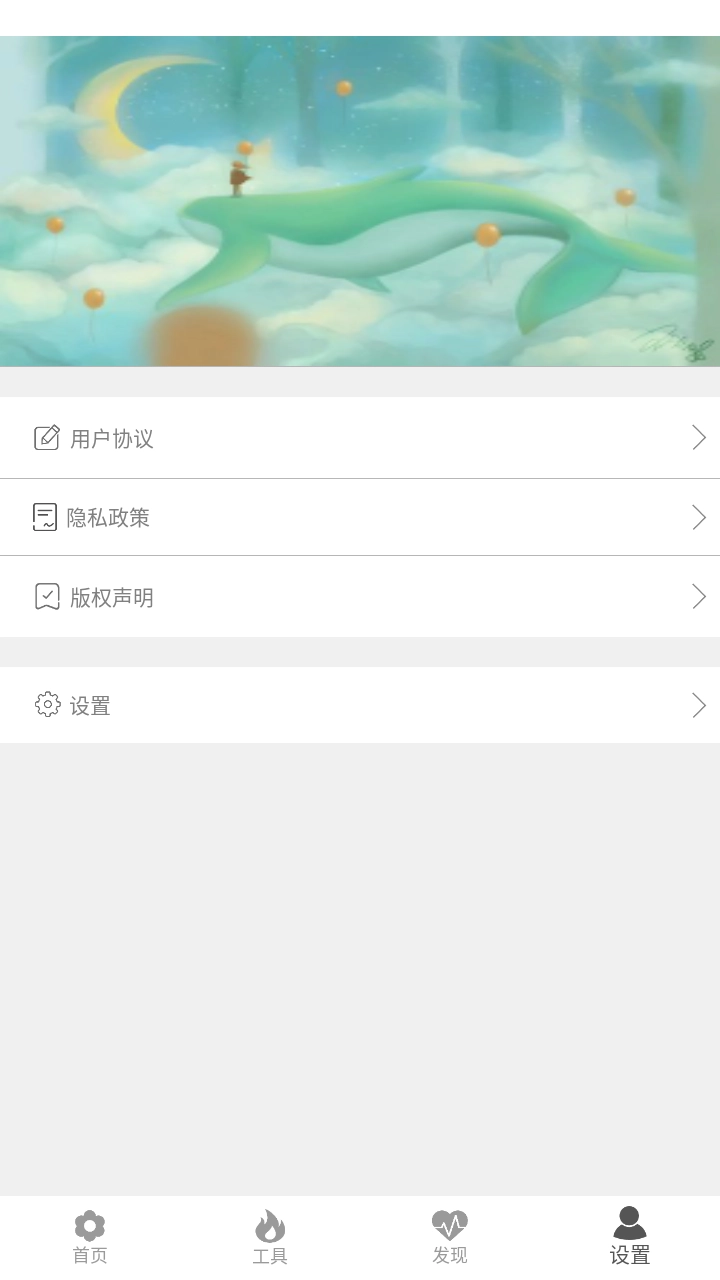Open the 用户协议 agreement page
Viewport: 720px width, 1280px height.
(360, 438)
